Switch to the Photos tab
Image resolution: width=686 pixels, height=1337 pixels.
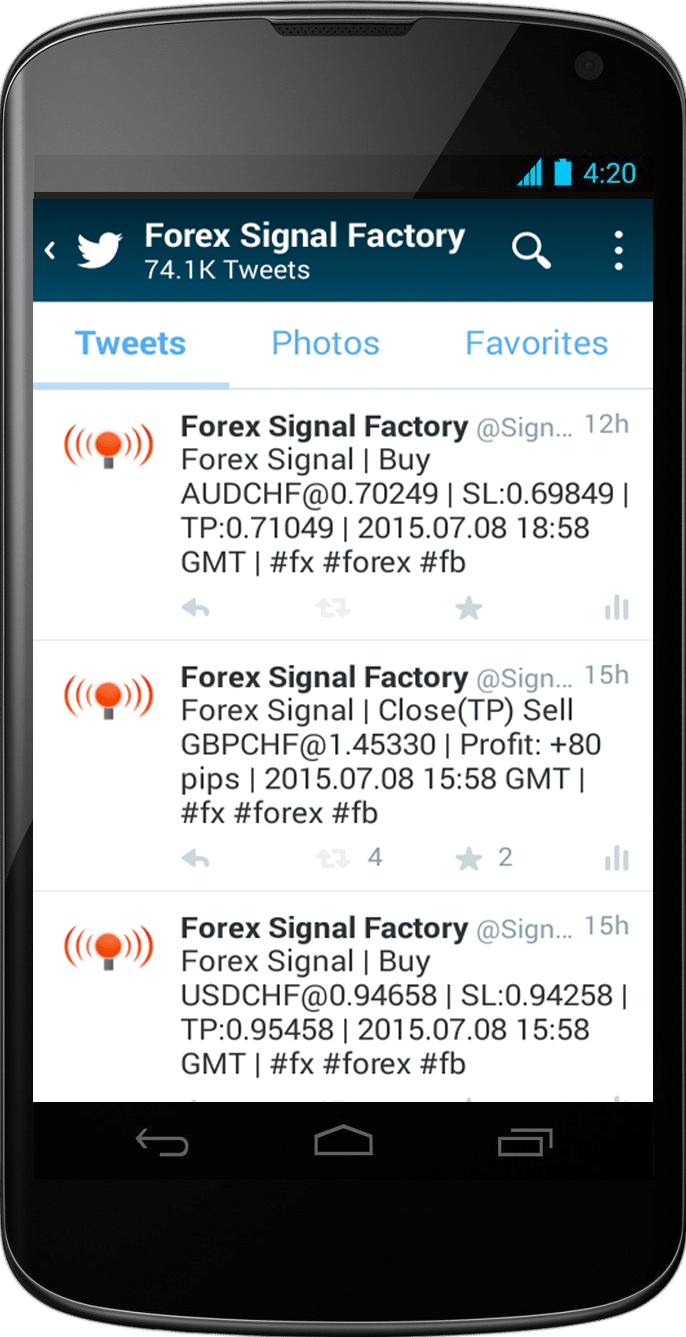point(326,343)
